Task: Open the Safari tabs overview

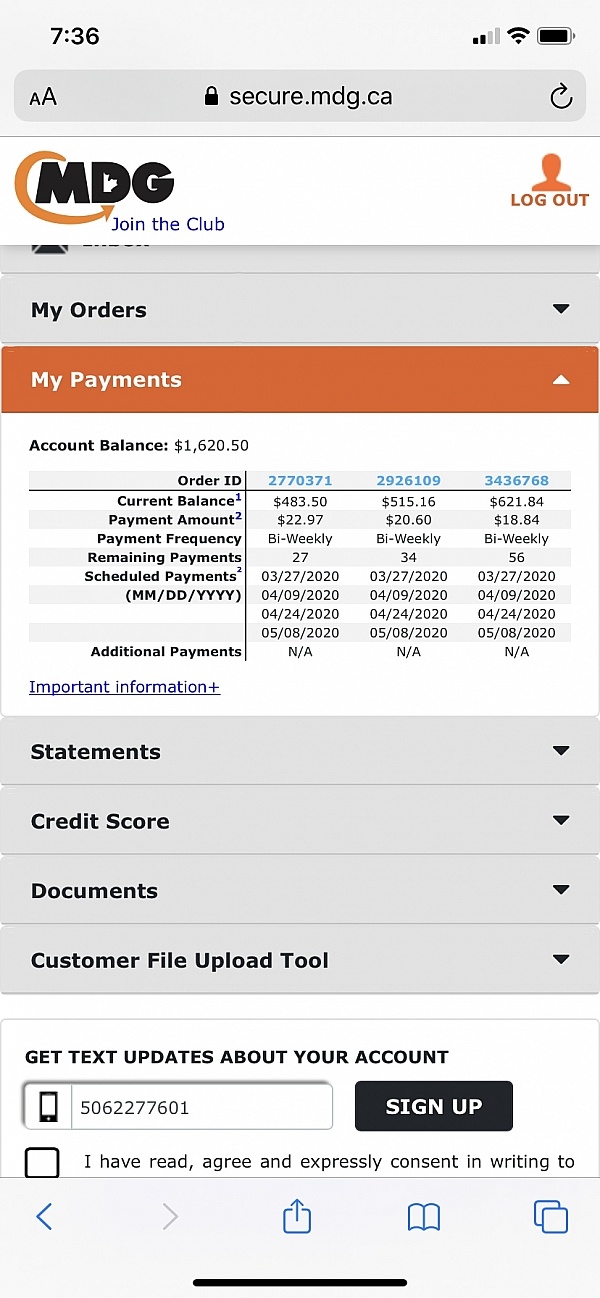Action: click(551, 1217)
